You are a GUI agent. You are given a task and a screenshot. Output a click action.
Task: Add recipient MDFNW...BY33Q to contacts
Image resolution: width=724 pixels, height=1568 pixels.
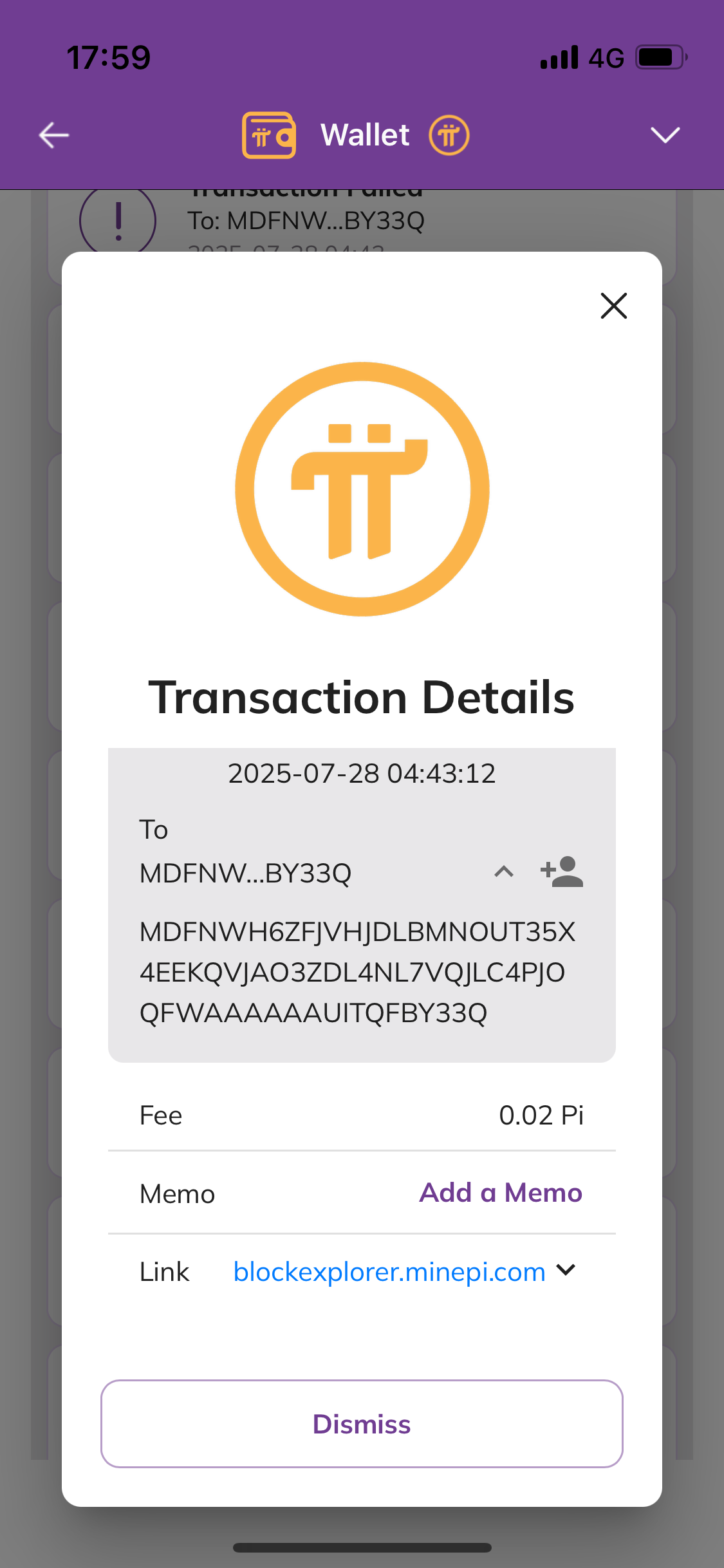tap(562, 872)
